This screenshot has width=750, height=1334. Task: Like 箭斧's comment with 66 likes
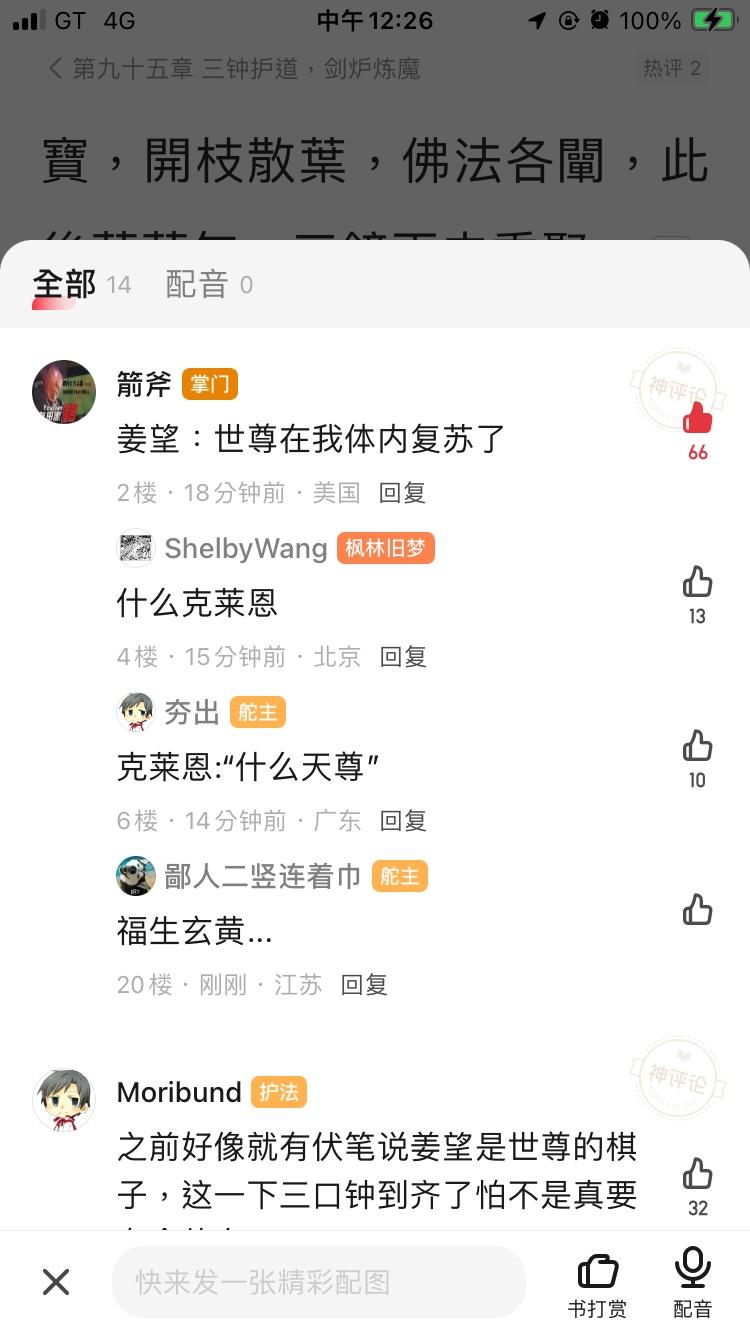tap(697, 418)
